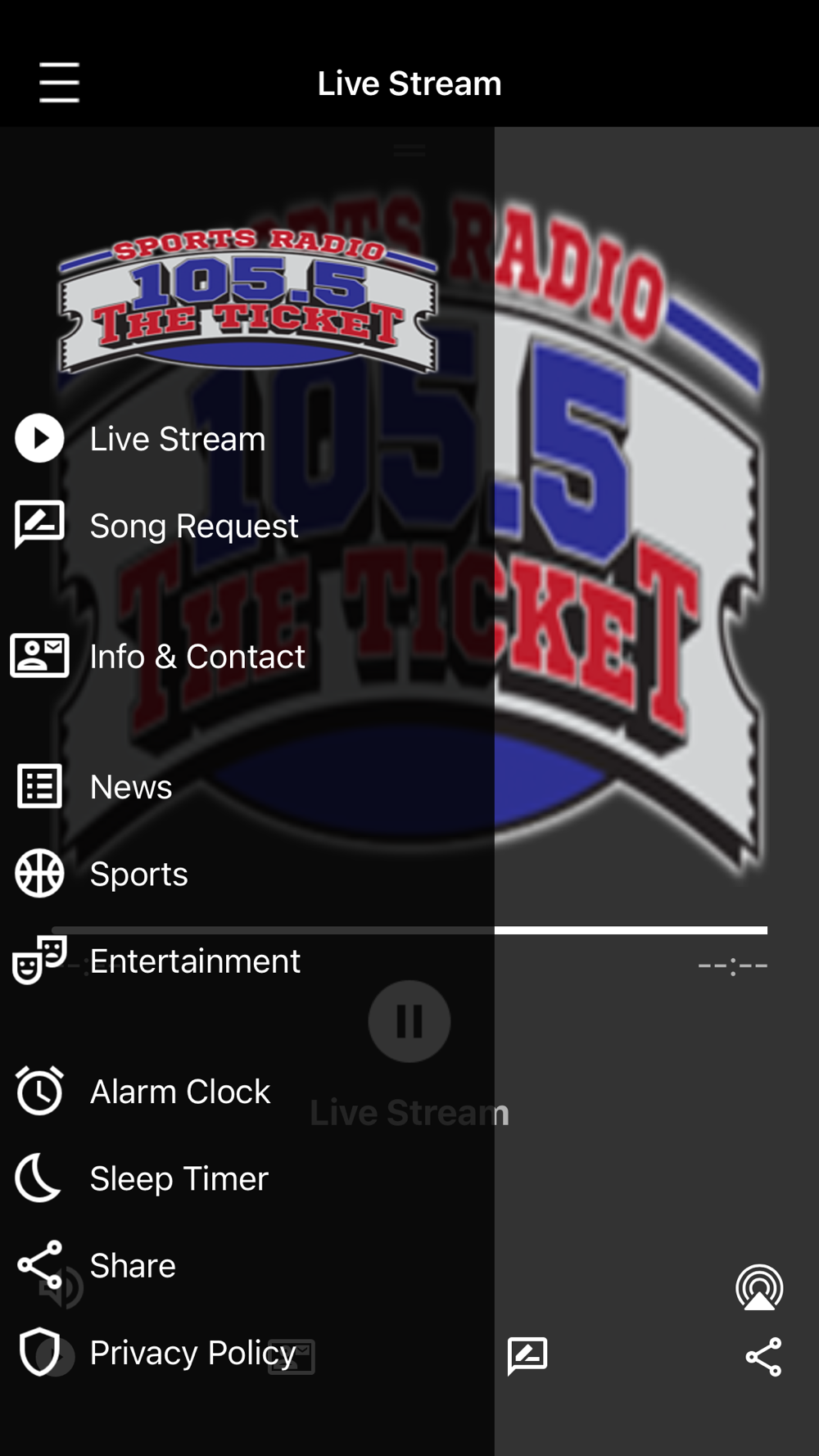Tap the AirPlay cast icon

coord(759,1287)
